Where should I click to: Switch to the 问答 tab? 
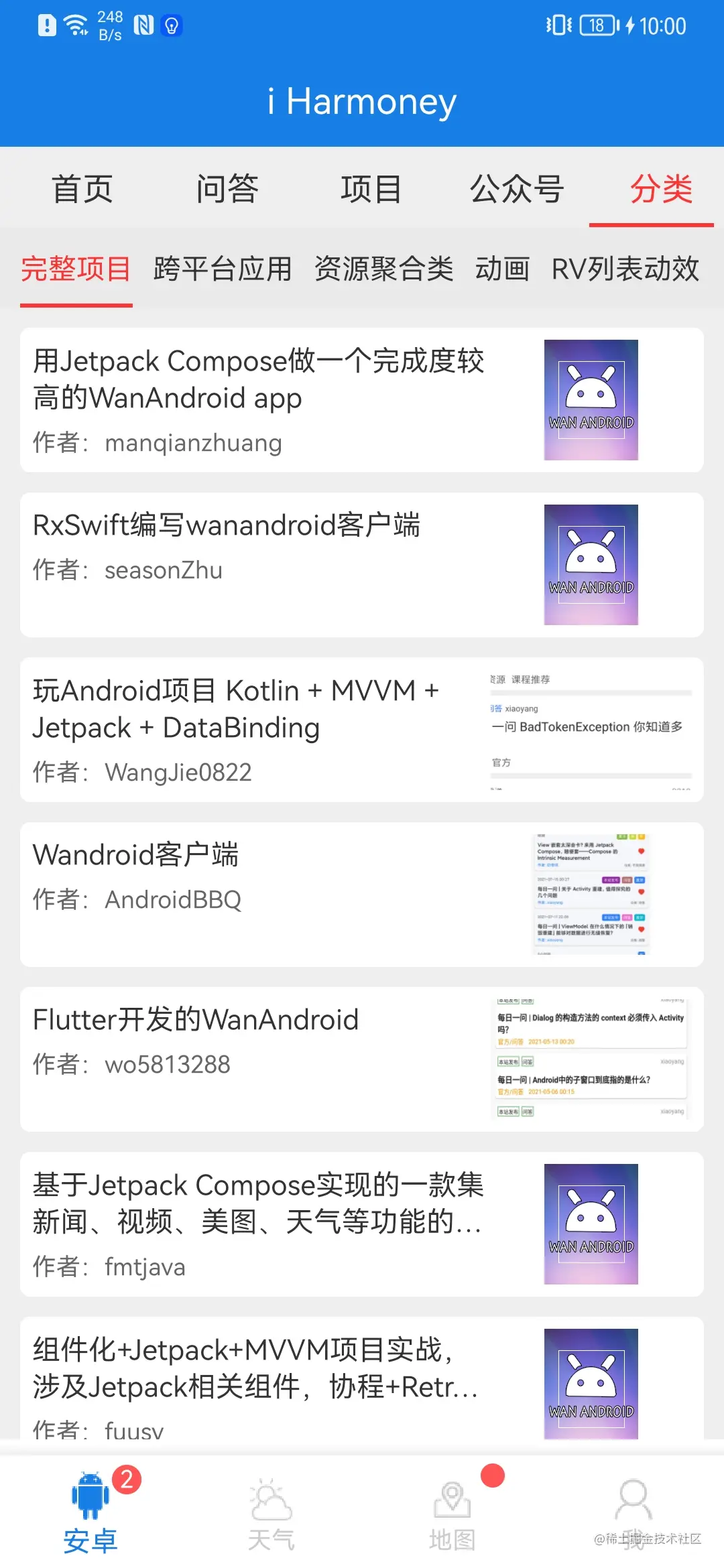(x=228, y=190)
